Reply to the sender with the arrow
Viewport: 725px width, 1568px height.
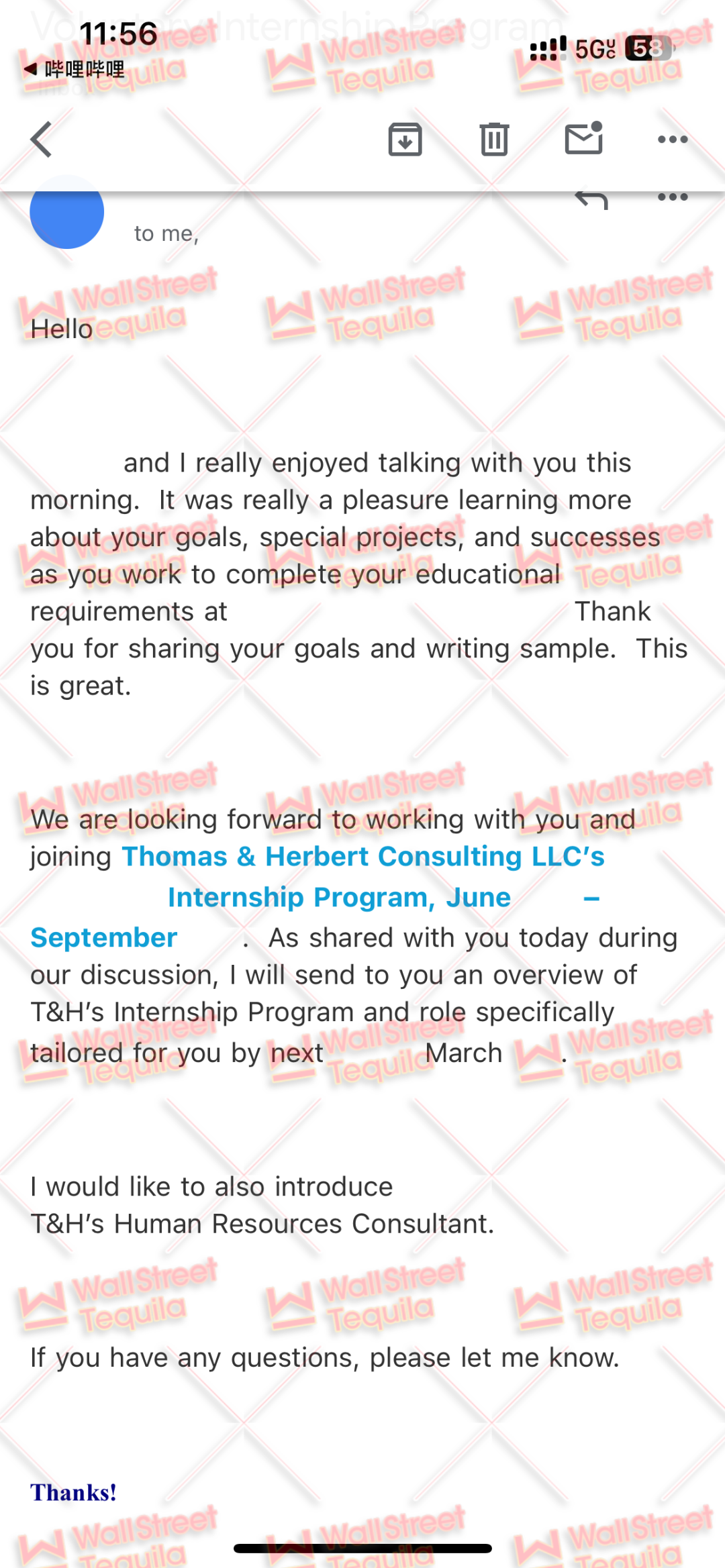click(591, 199)
